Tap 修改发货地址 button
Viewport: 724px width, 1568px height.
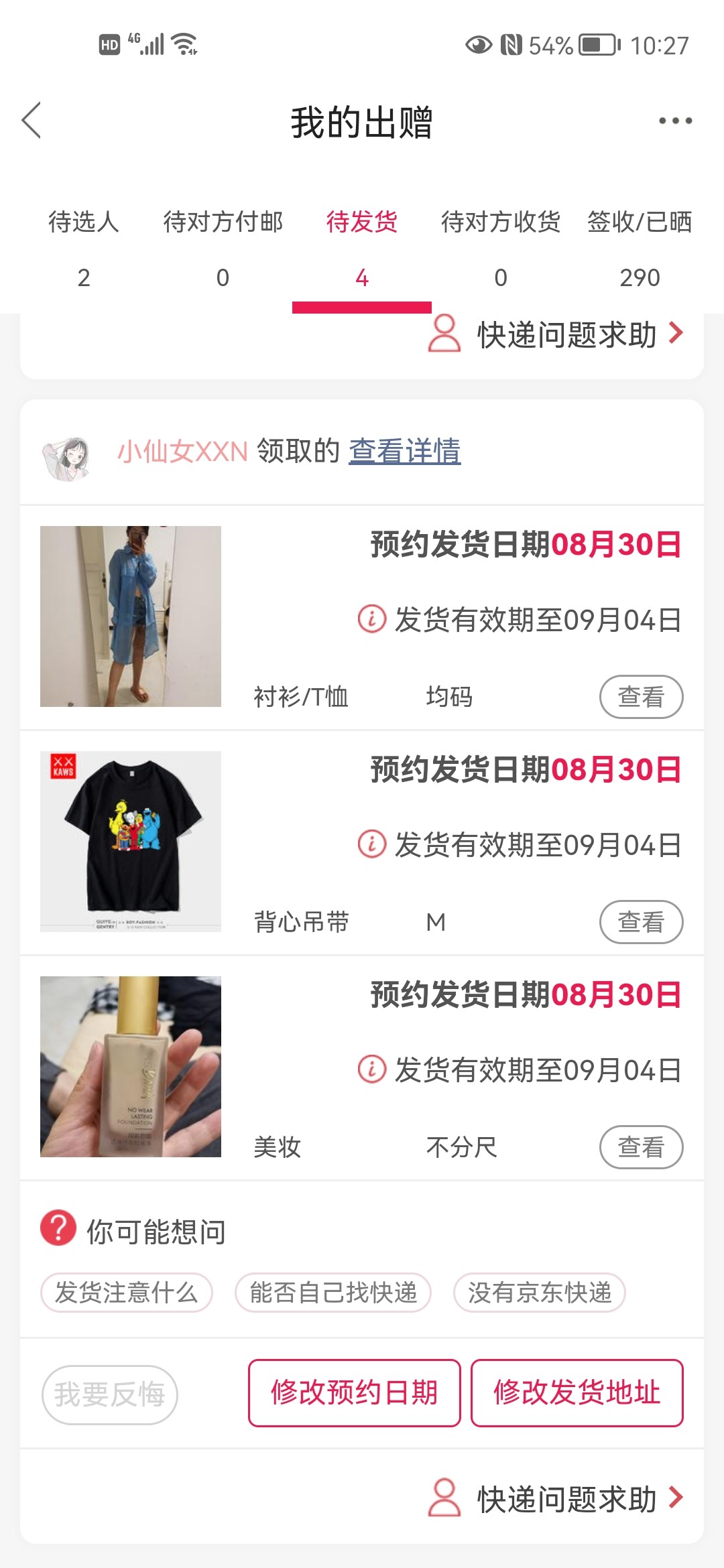tap(577, 1392)
